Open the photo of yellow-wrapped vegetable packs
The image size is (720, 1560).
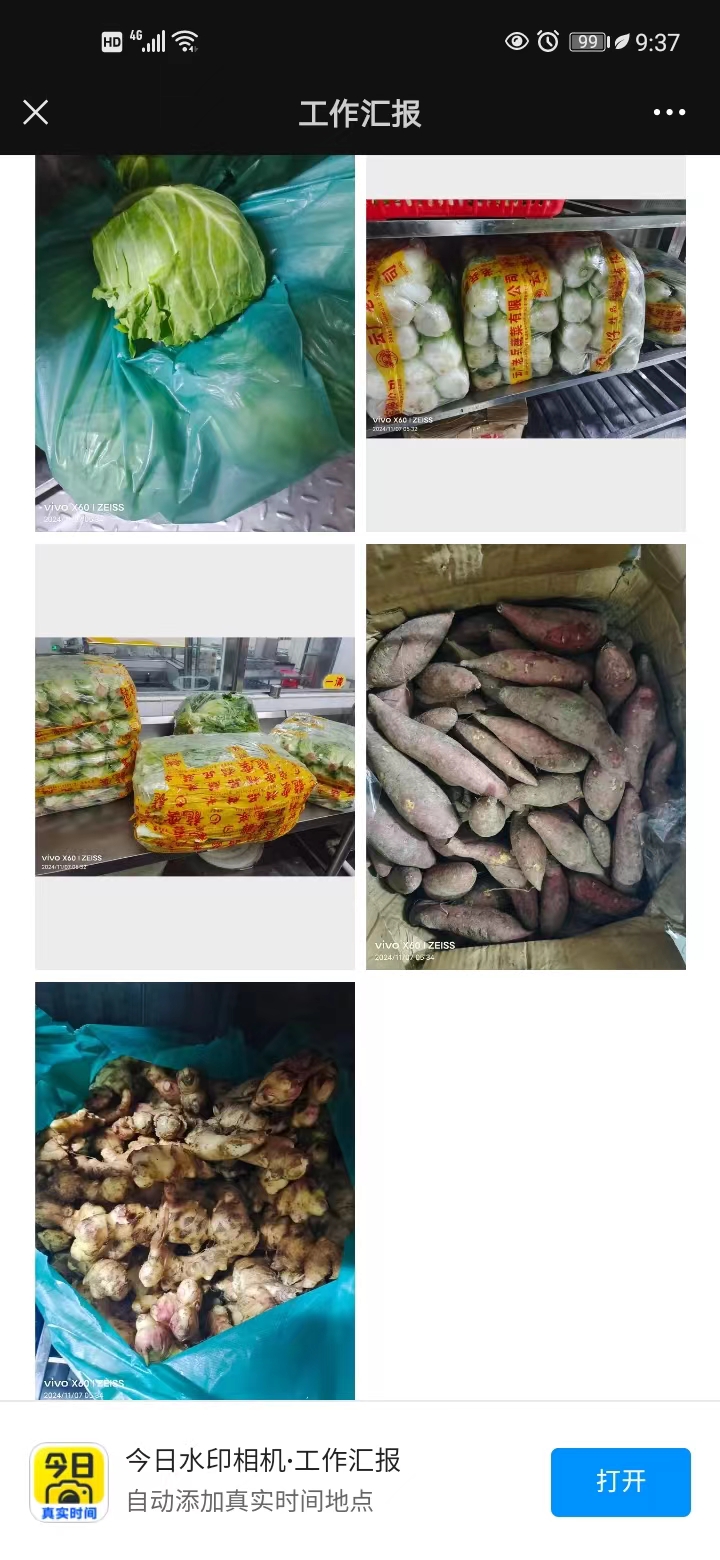[x=195, y=757]
